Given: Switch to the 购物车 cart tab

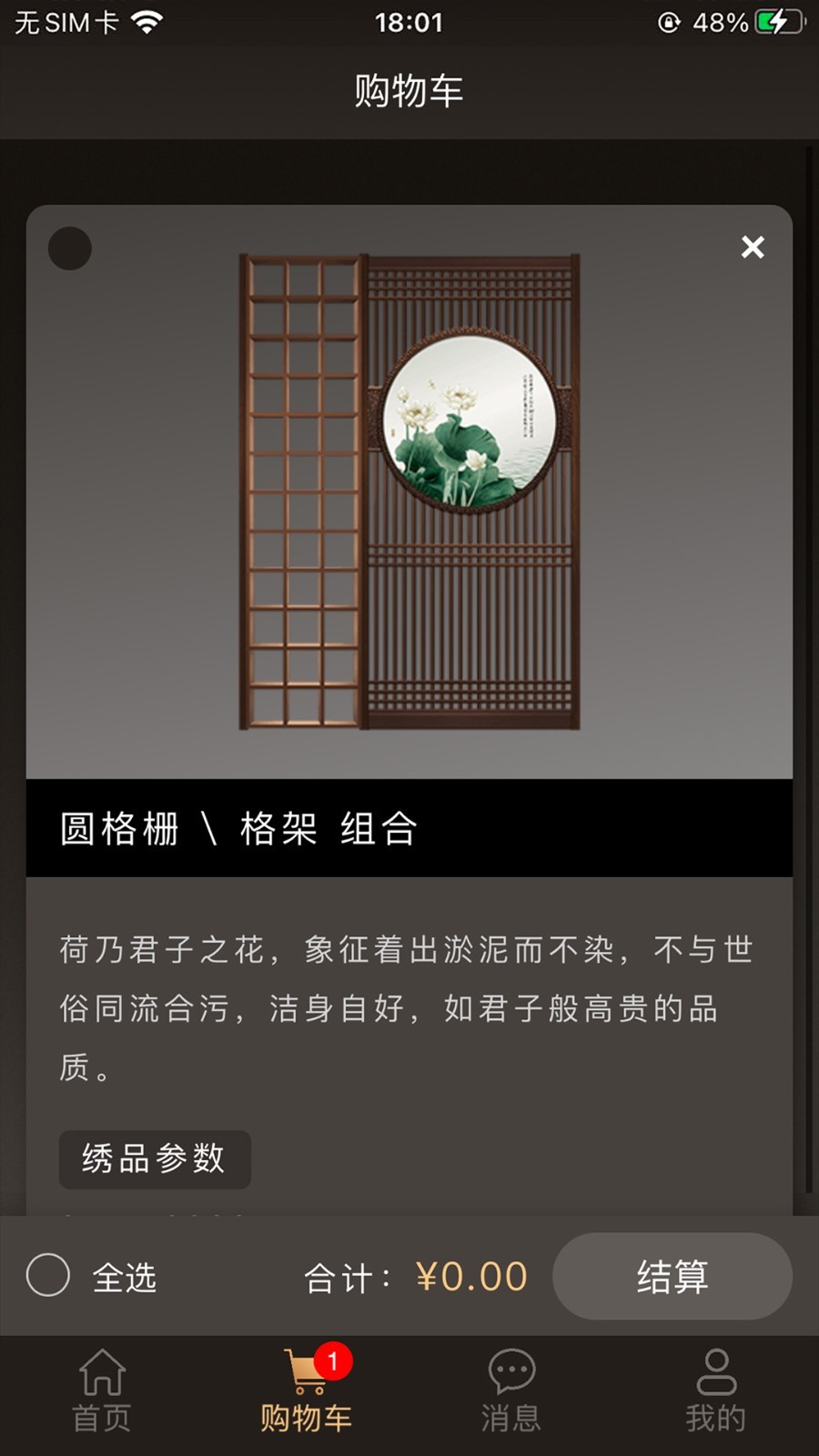Looking at the screenshot, I should pyautogui.click(x=307, y=1392).
